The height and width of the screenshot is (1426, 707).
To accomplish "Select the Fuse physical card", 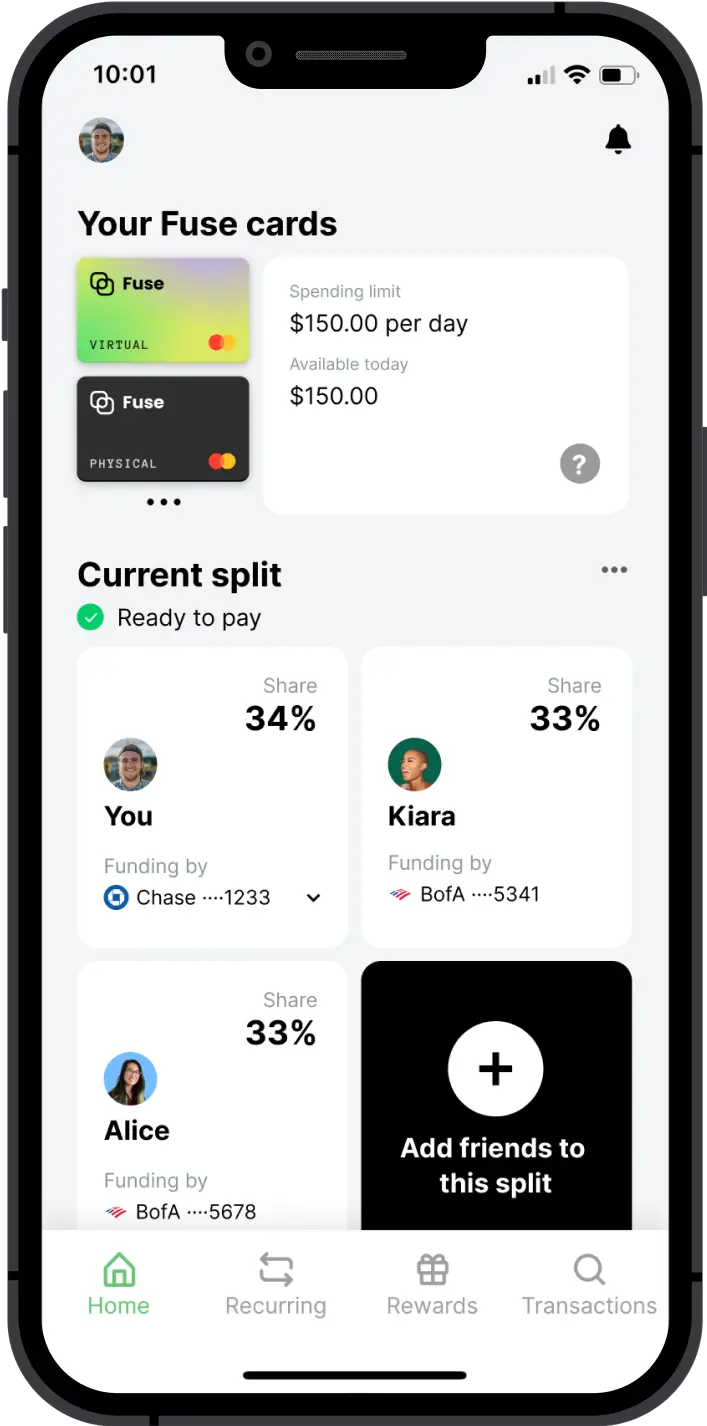I will coord(163,429).
